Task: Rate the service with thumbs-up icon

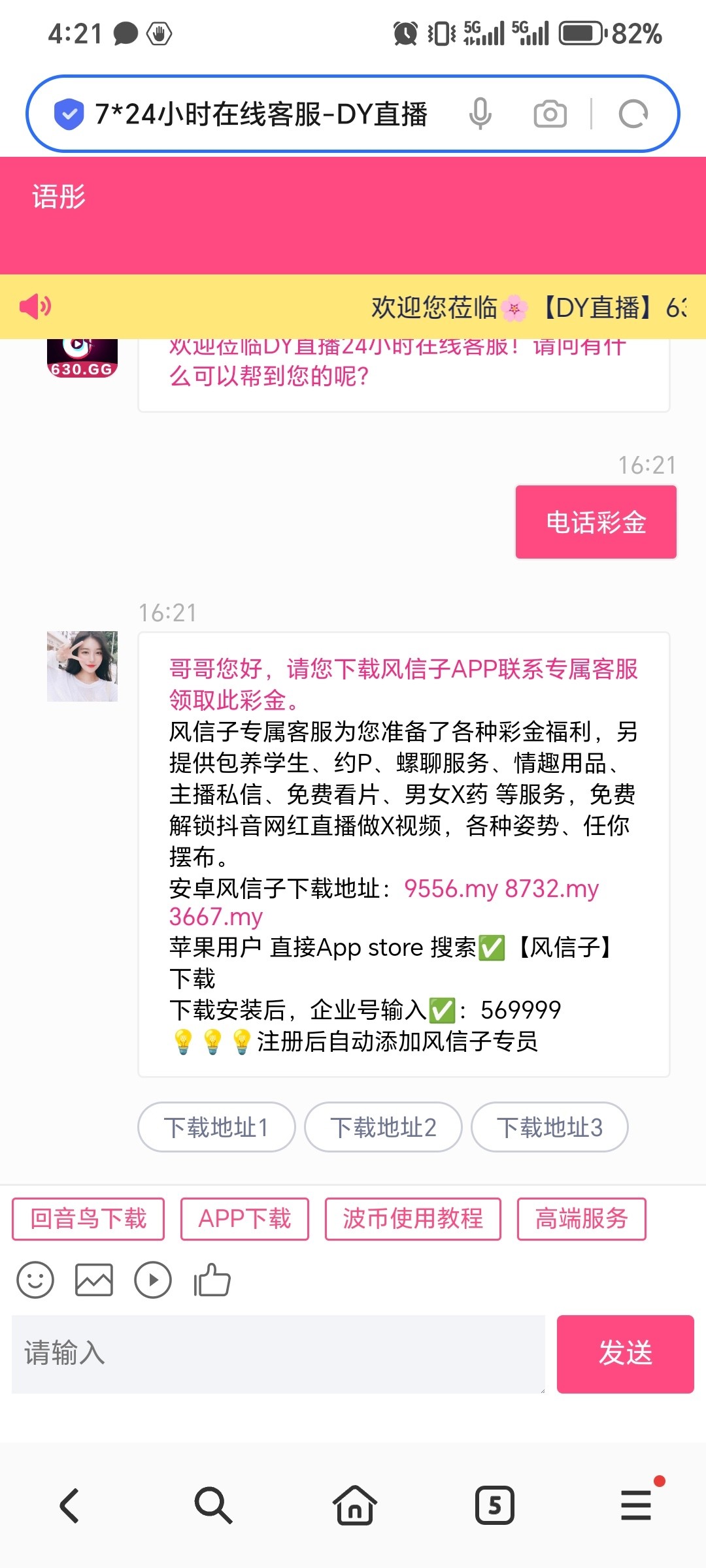Action: coord(212,1279)
